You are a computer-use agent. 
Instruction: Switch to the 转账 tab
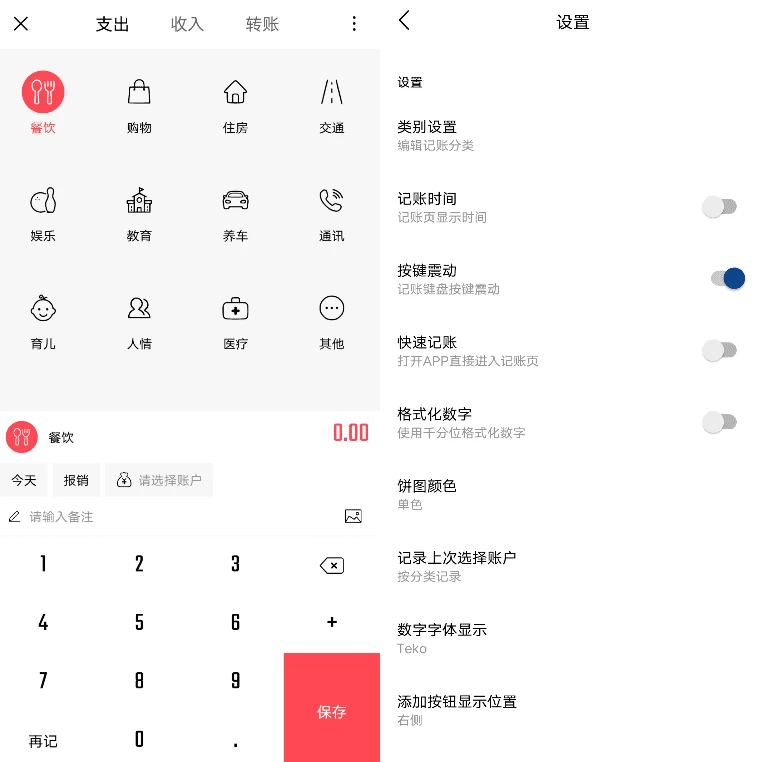pos(262,24)
